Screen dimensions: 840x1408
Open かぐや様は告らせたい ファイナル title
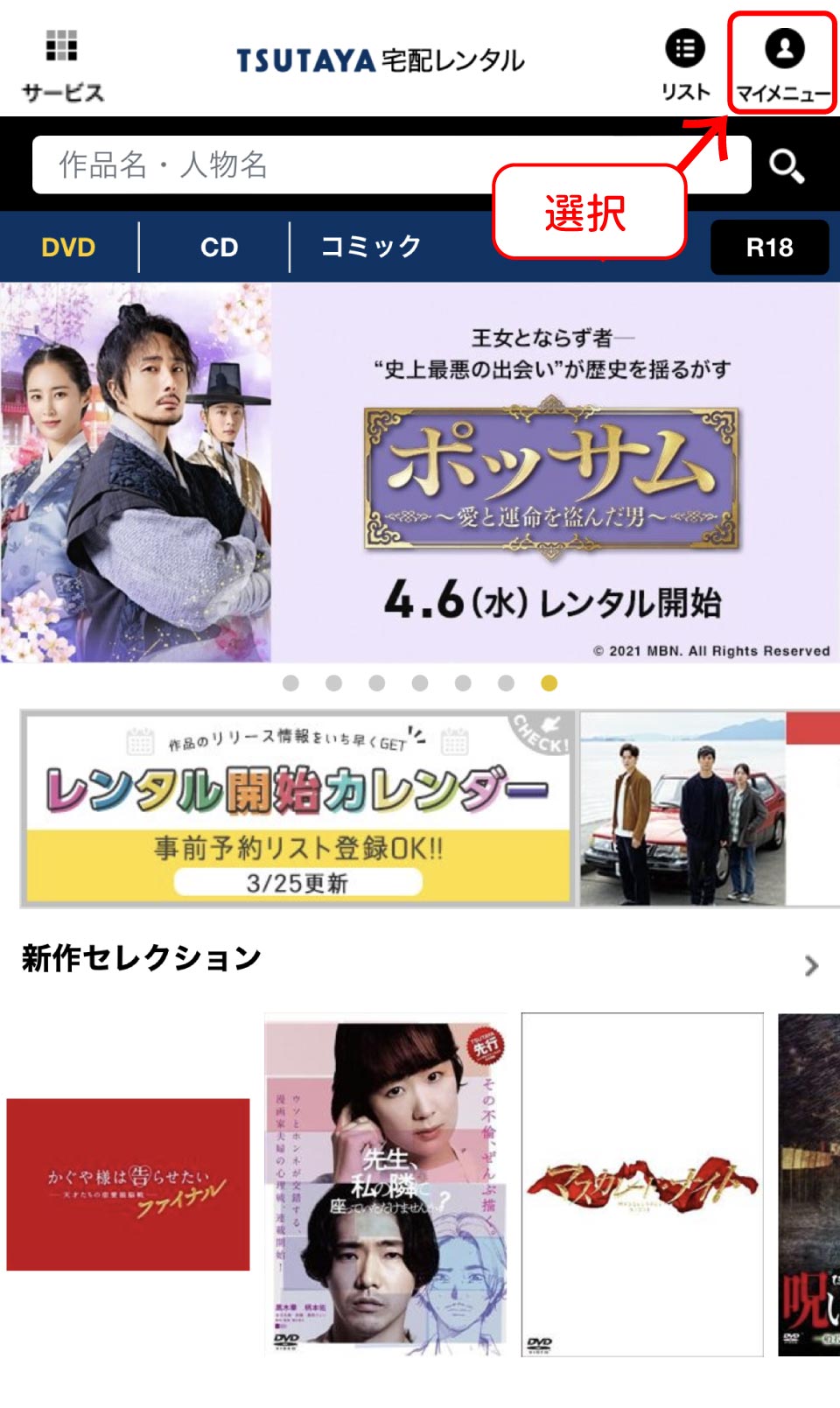click(x=128, y=1184)
